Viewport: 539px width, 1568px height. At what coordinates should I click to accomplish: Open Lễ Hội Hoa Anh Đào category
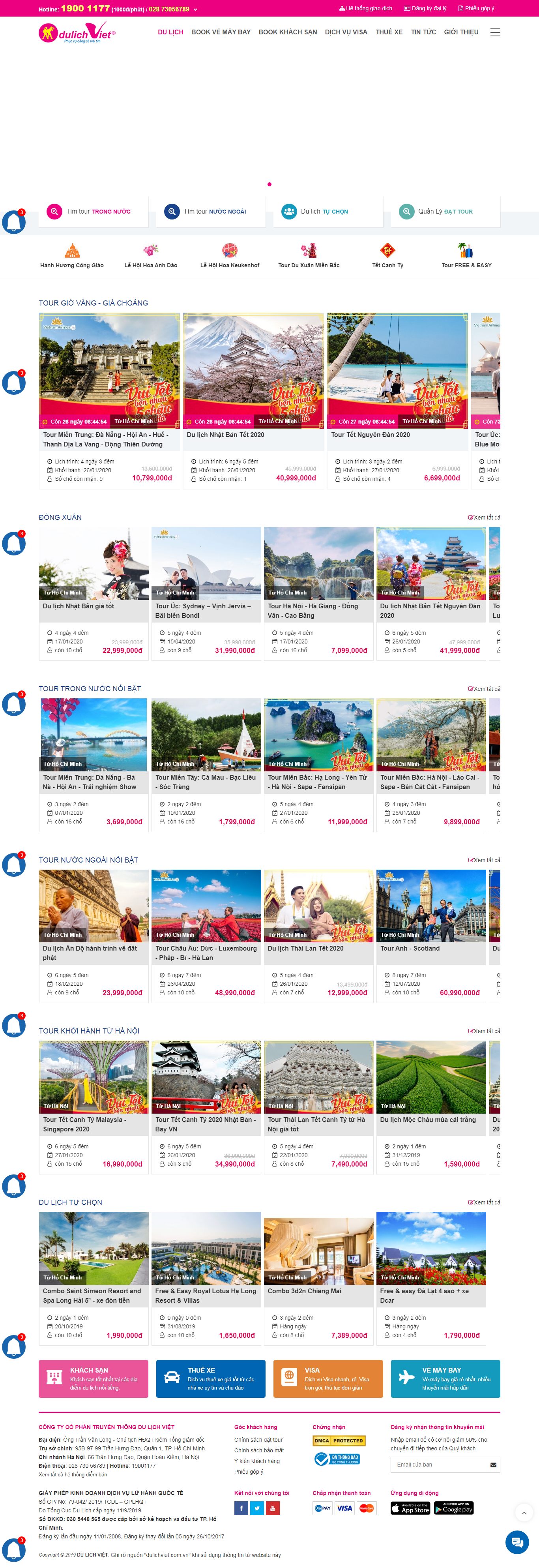tap(151, 256)
